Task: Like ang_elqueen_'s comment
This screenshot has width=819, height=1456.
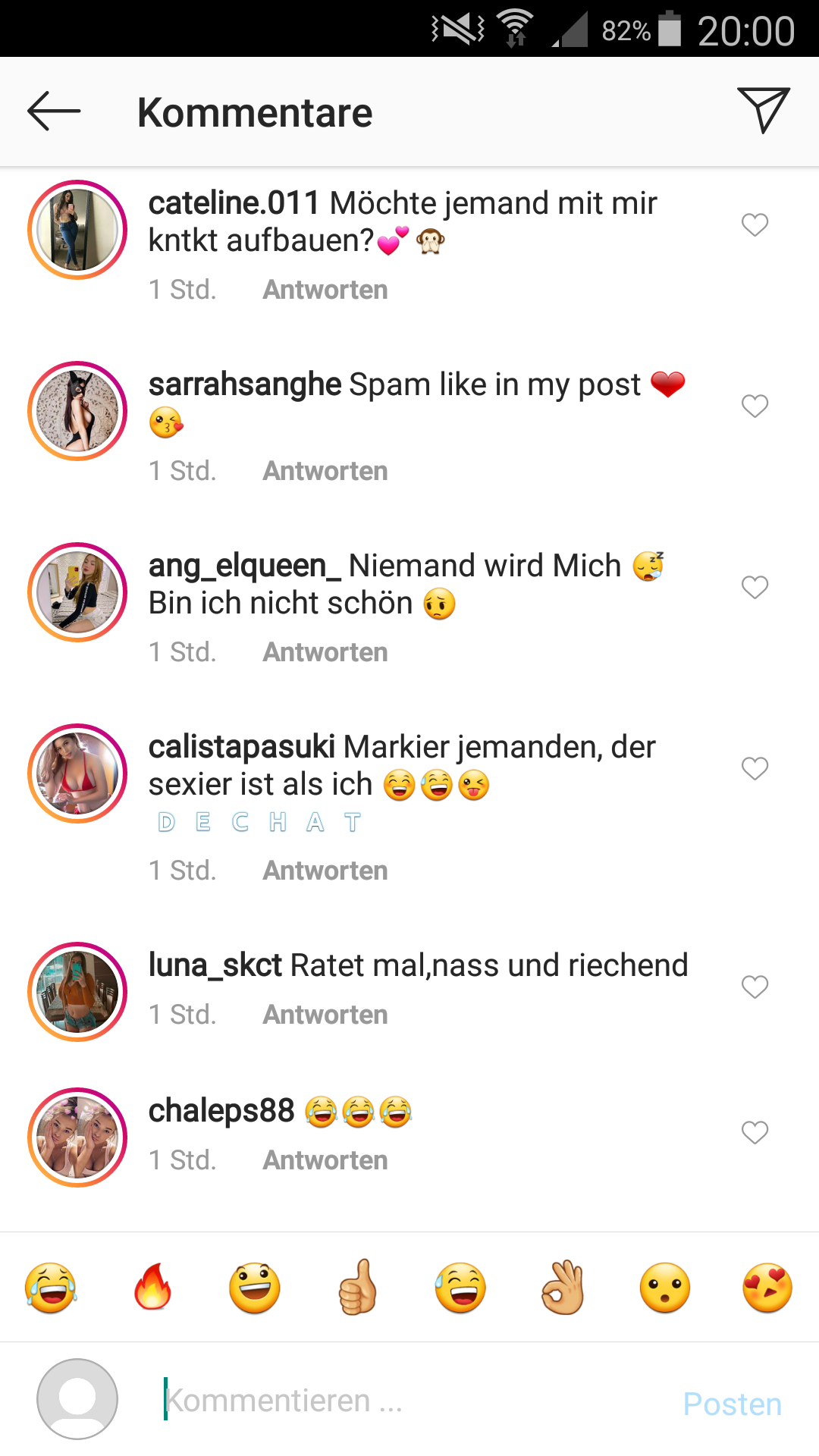Action: click(755, 587)
